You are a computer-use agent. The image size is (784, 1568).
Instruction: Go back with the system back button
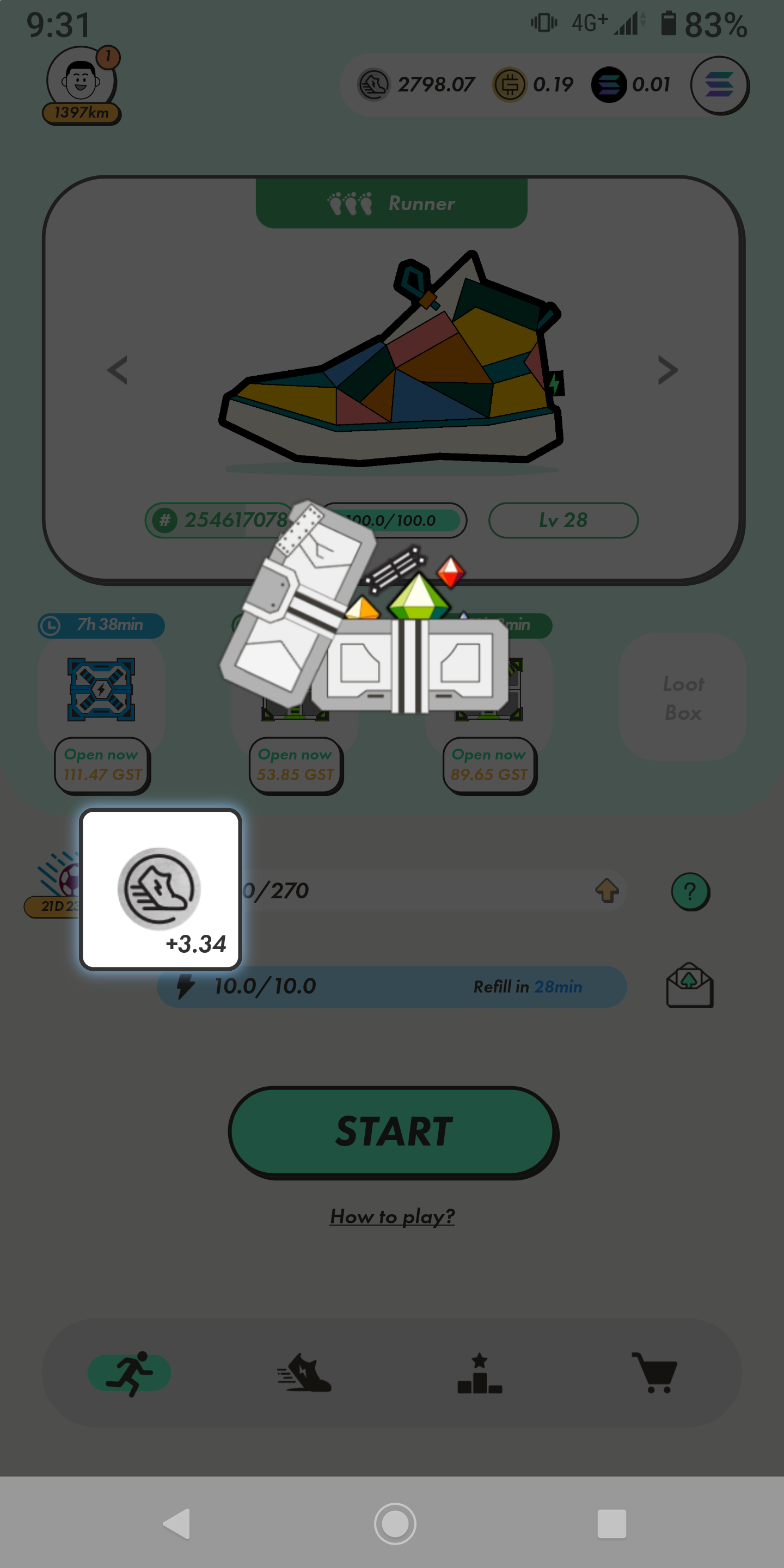point(177,1523)
